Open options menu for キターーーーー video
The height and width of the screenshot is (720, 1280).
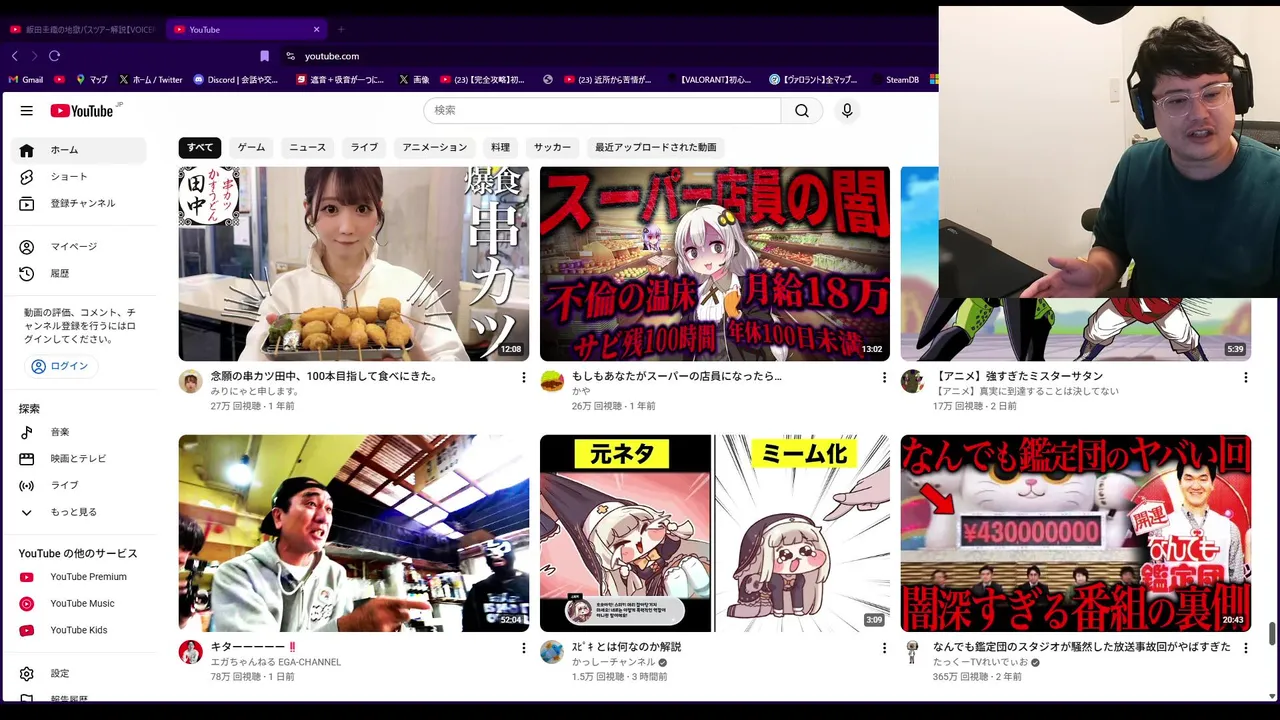[523, 648]
